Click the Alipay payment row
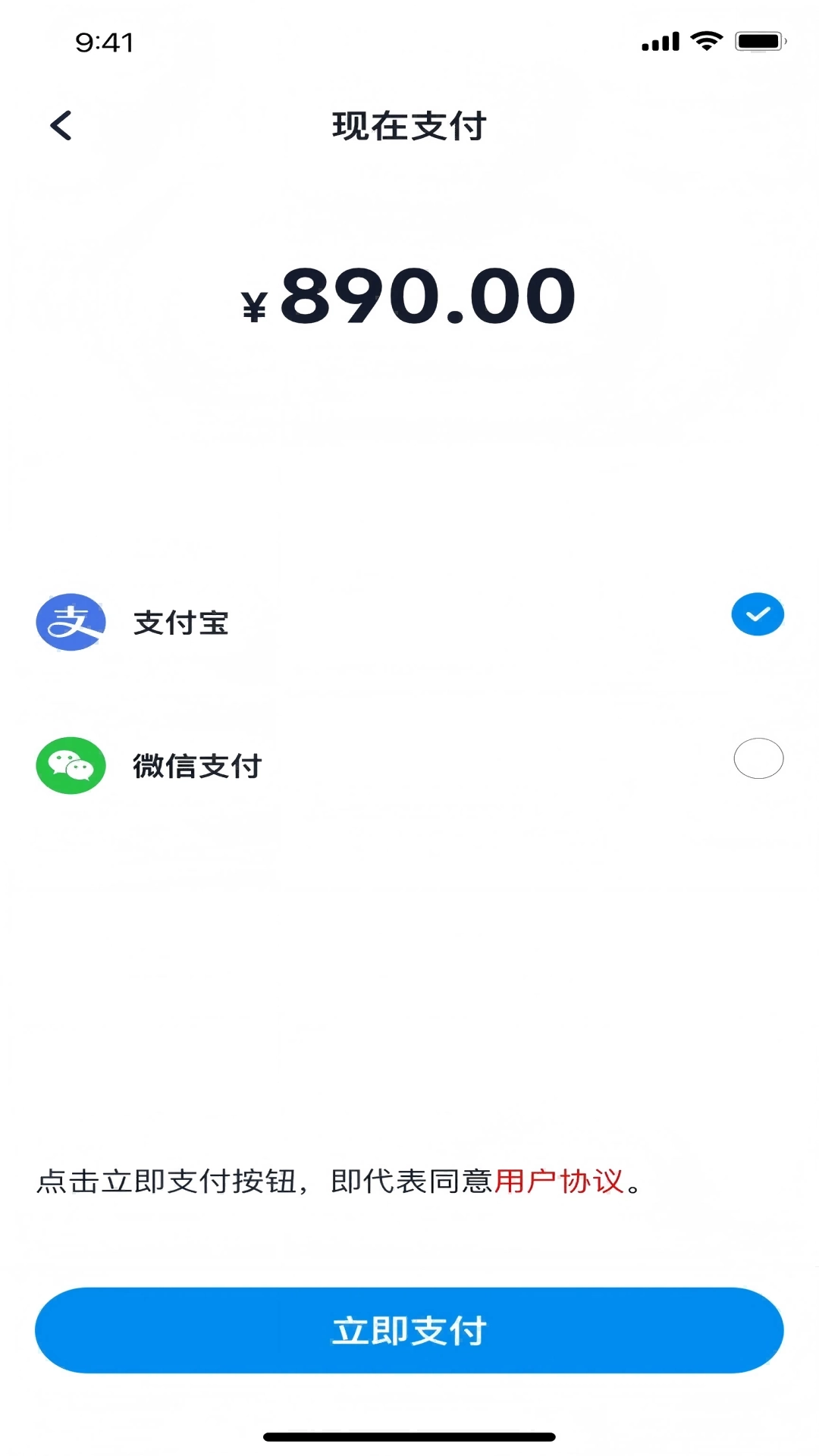The width and height of the screenshot is (819, 1456). point(409,622)
